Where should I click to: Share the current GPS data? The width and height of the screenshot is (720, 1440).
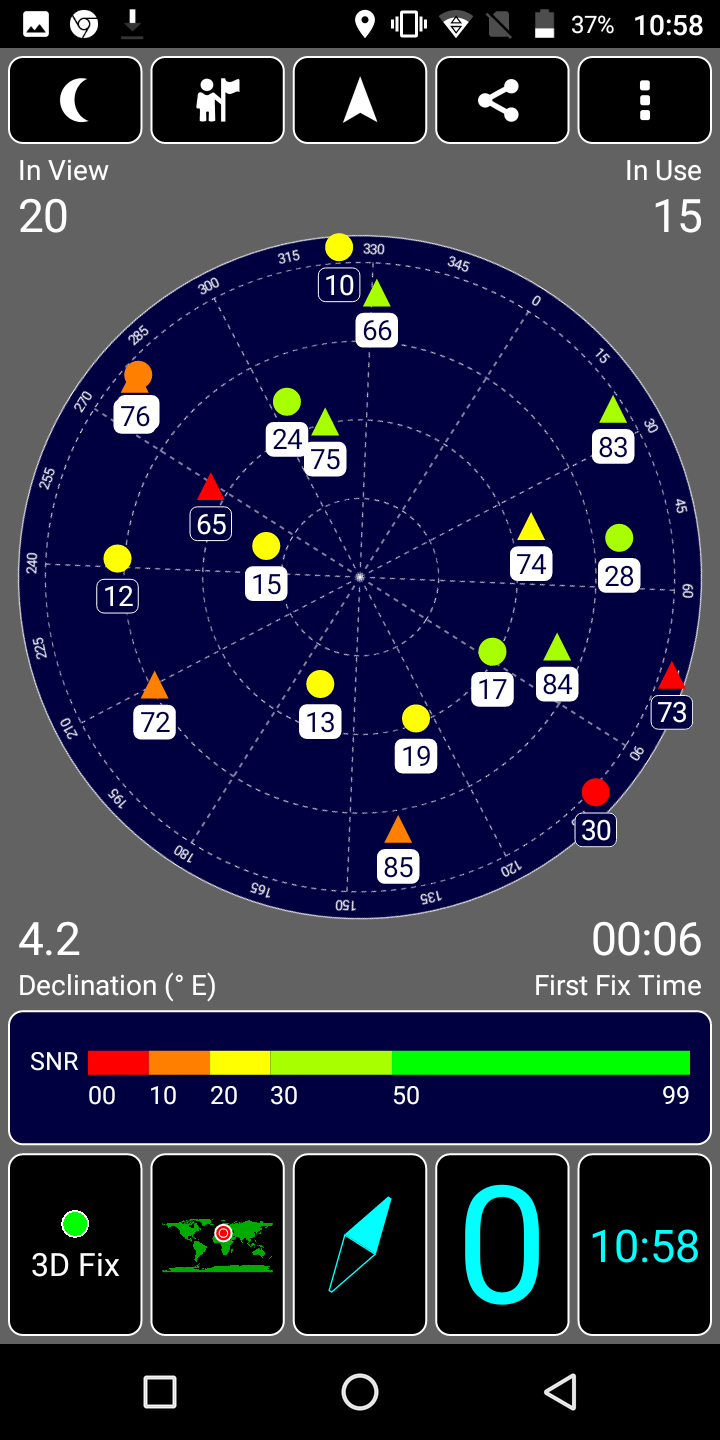click(502, 100)
